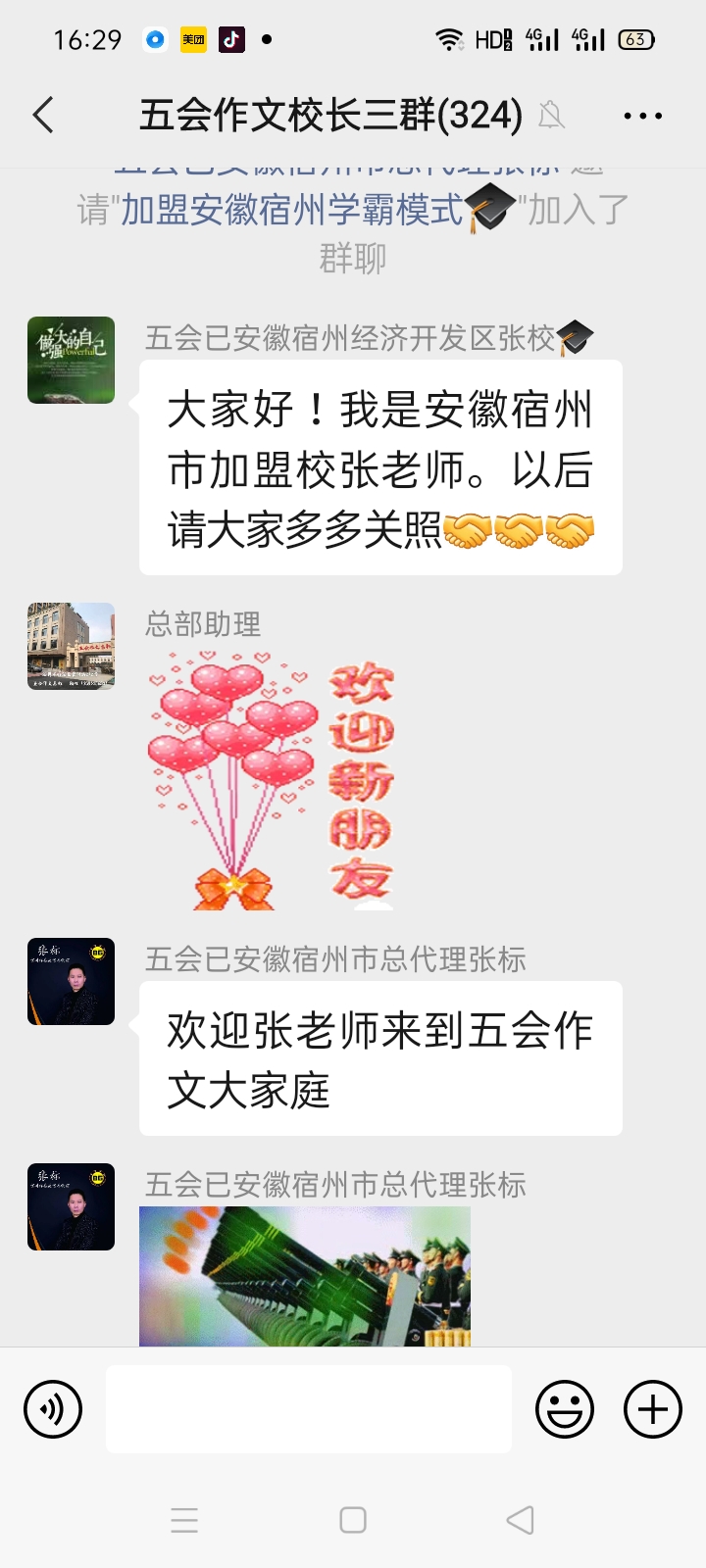The image size is (706, 1568).
Task: Open the 欢迎新朋友 sticker
Action: point(270,781)
